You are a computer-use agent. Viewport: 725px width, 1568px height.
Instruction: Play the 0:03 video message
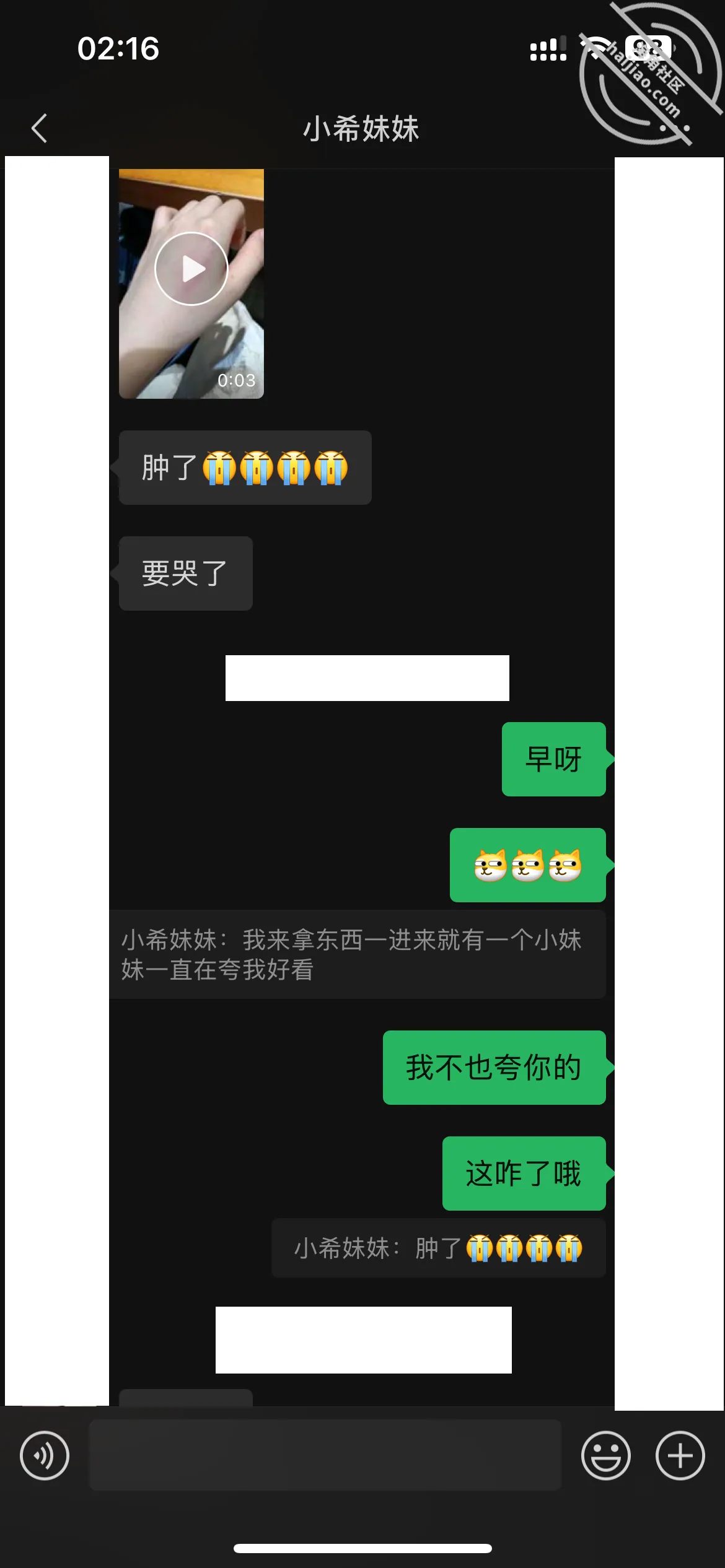(x=191, y=284)
